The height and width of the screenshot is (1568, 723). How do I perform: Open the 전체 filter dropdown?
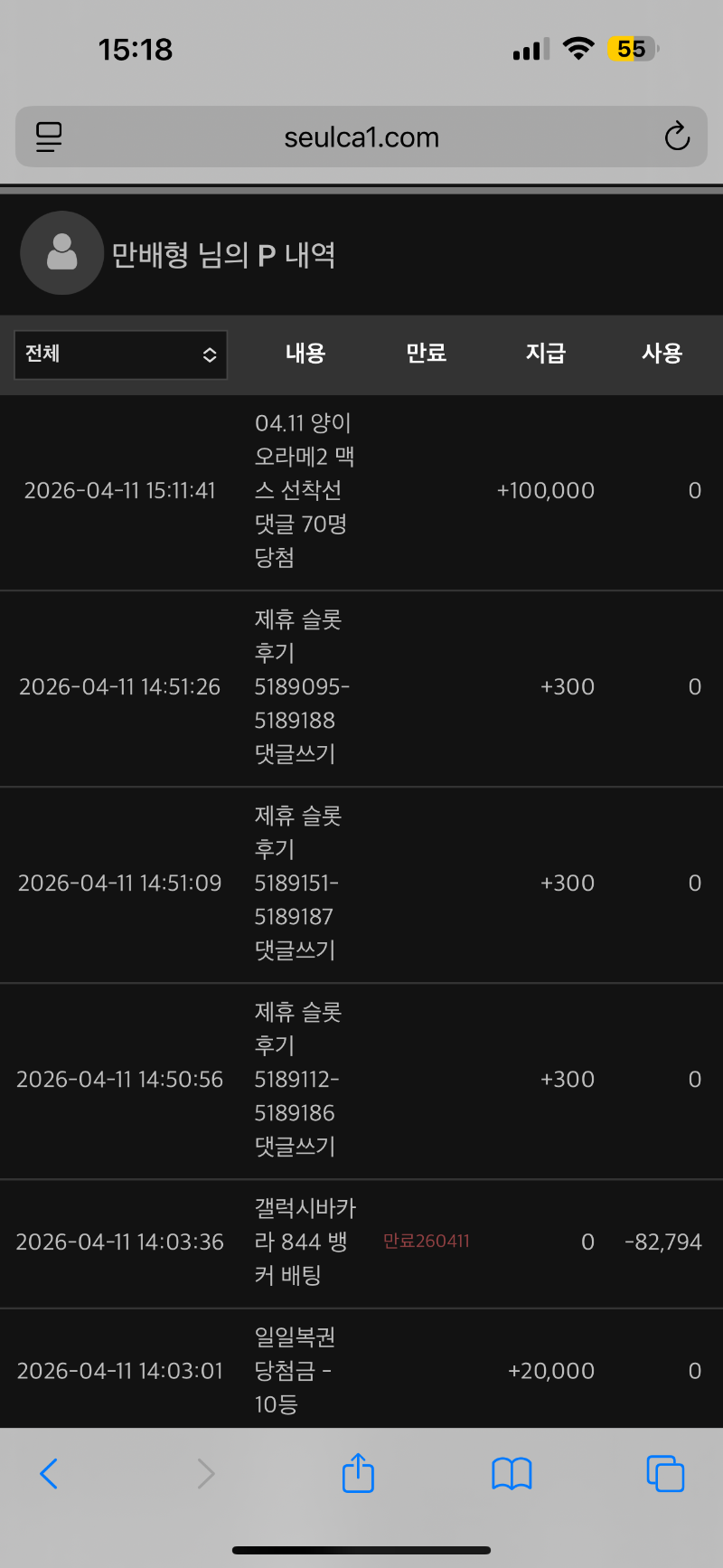tap(120, 354)
